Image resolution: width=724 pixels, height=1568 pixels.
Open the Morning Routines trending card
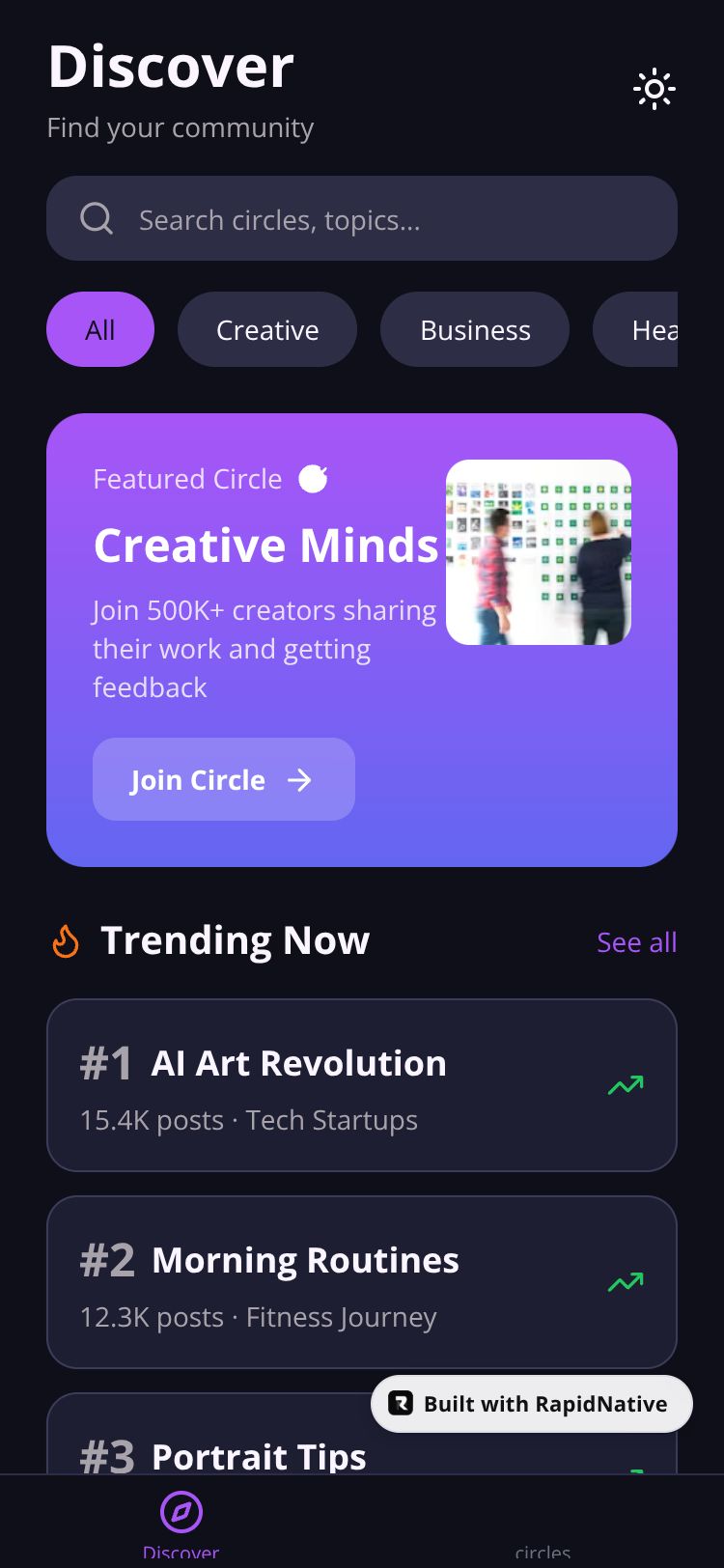point(362,1282)
